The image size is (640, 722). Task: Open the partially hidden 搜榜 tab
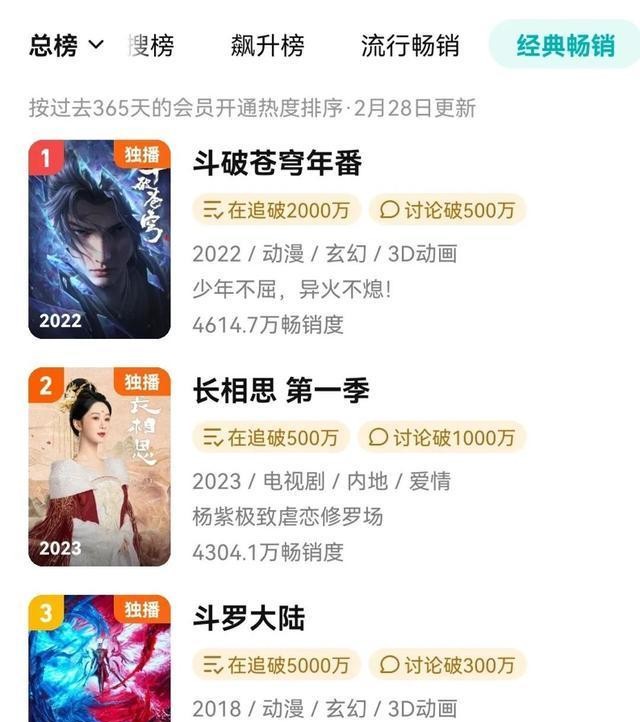152,46
